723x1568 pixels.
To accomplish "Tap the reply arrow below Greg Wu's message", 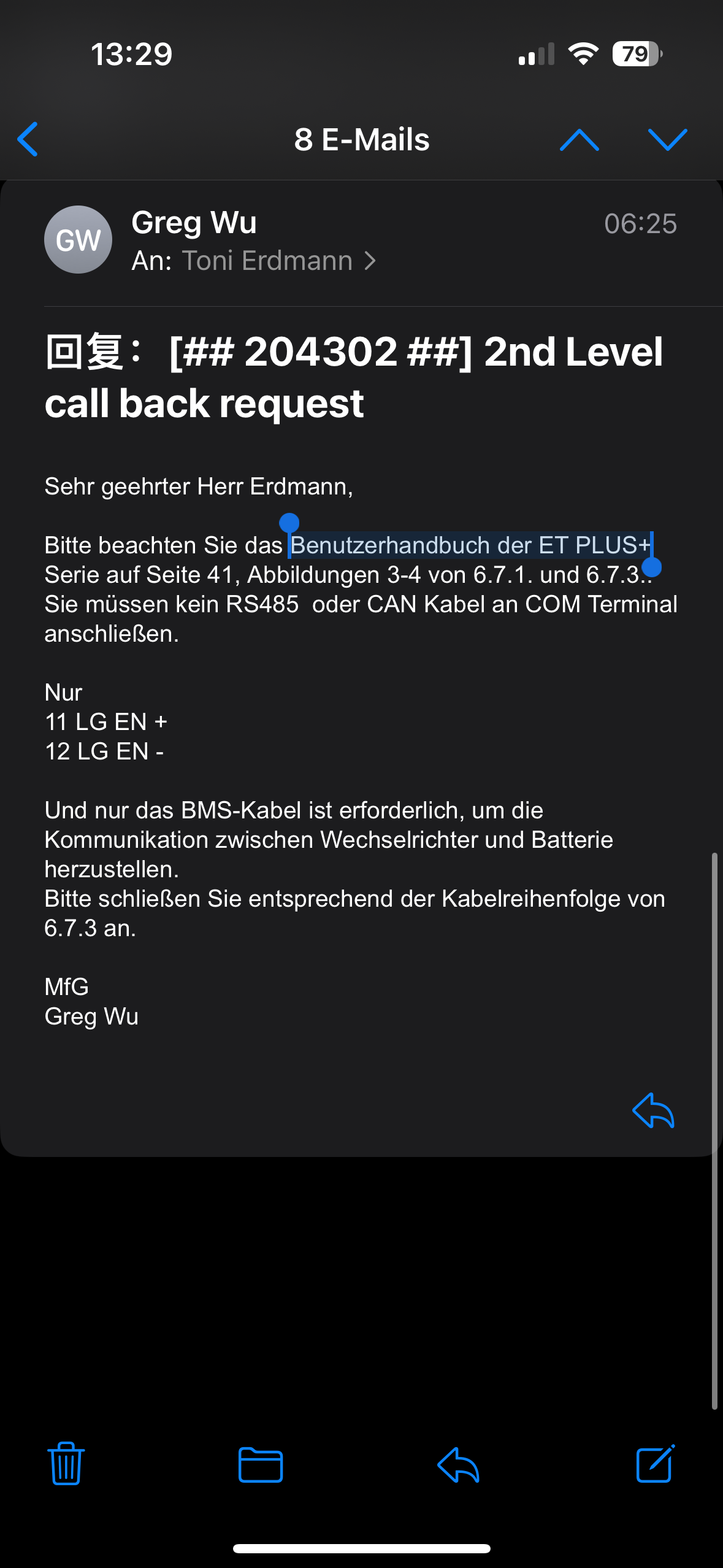I will point(653,1110).
